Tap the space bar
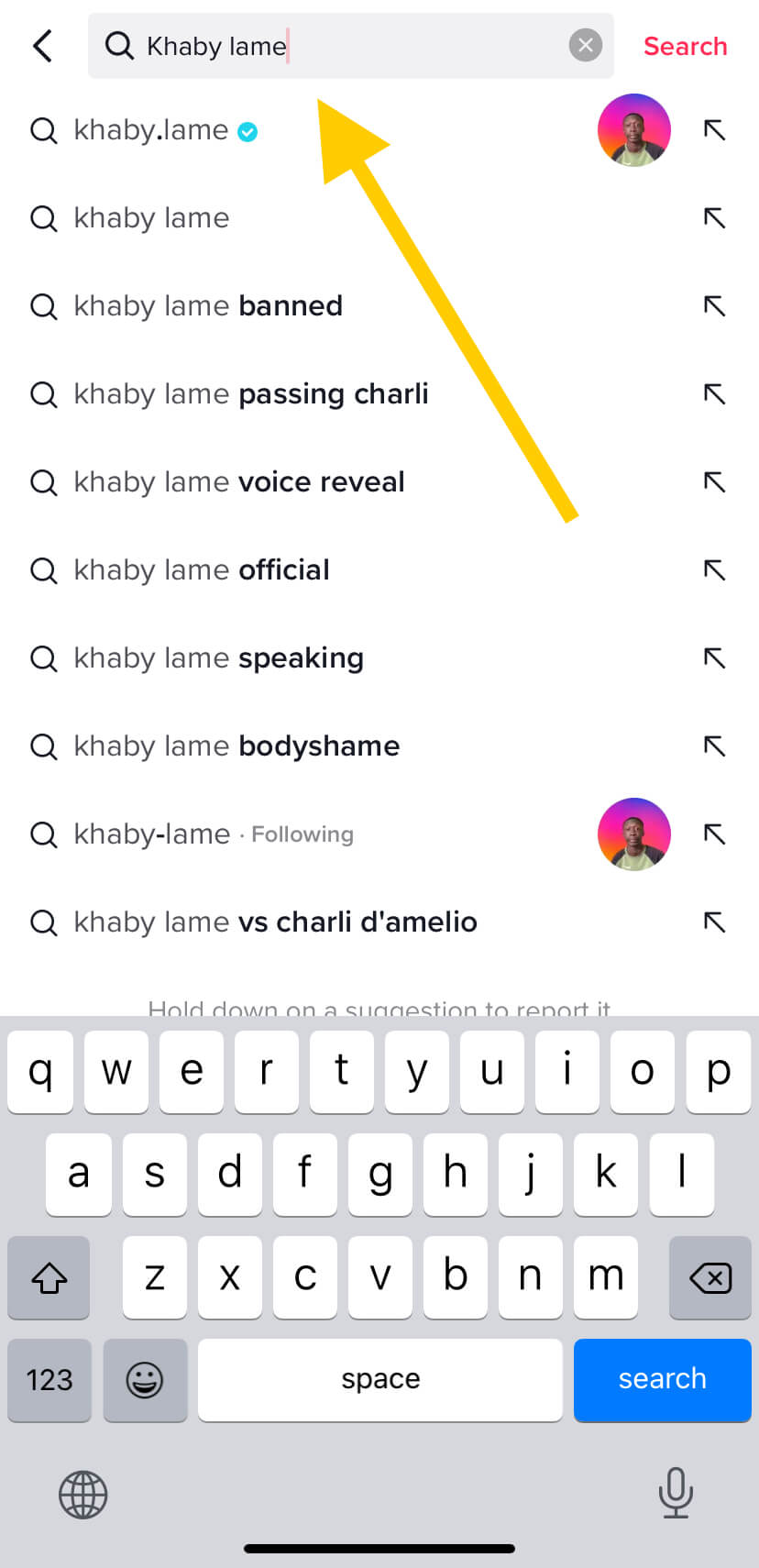The height and width of the screenshot is (1568, 759). tap(379, 1380)
